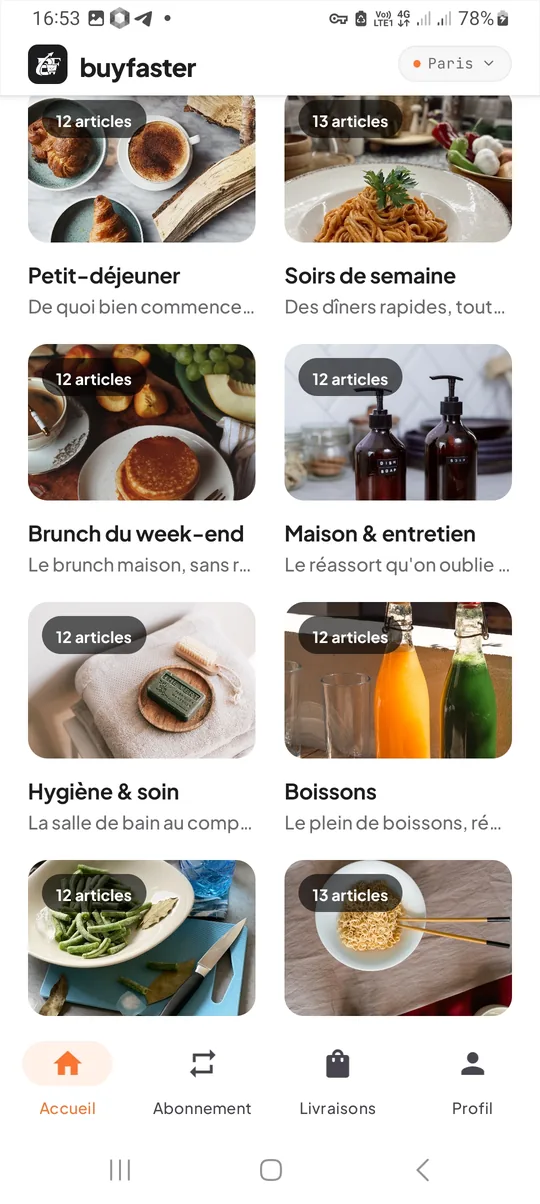Open Maison & entretien category
540x1204 pixels.
(398, 461)
